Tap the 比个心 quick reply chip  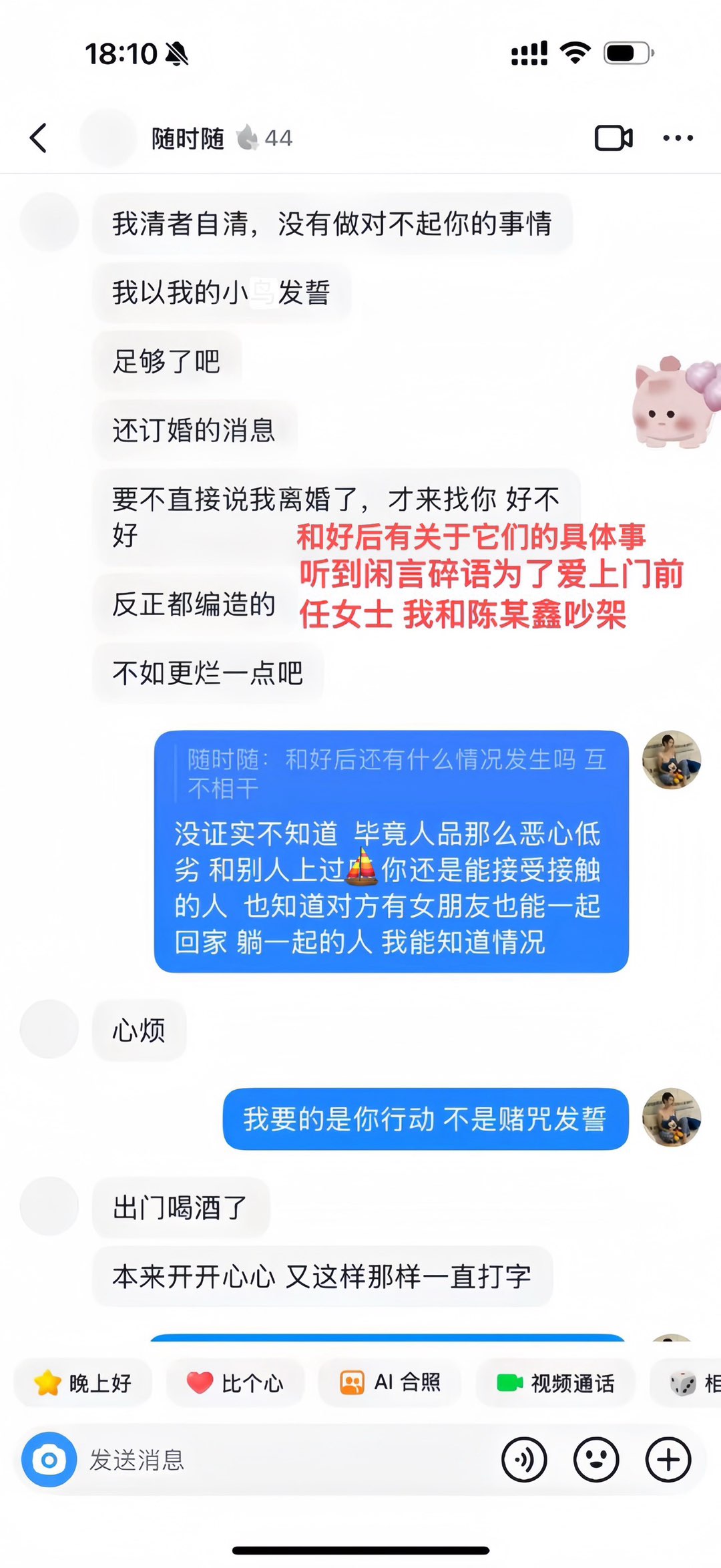click(236, 1382)
